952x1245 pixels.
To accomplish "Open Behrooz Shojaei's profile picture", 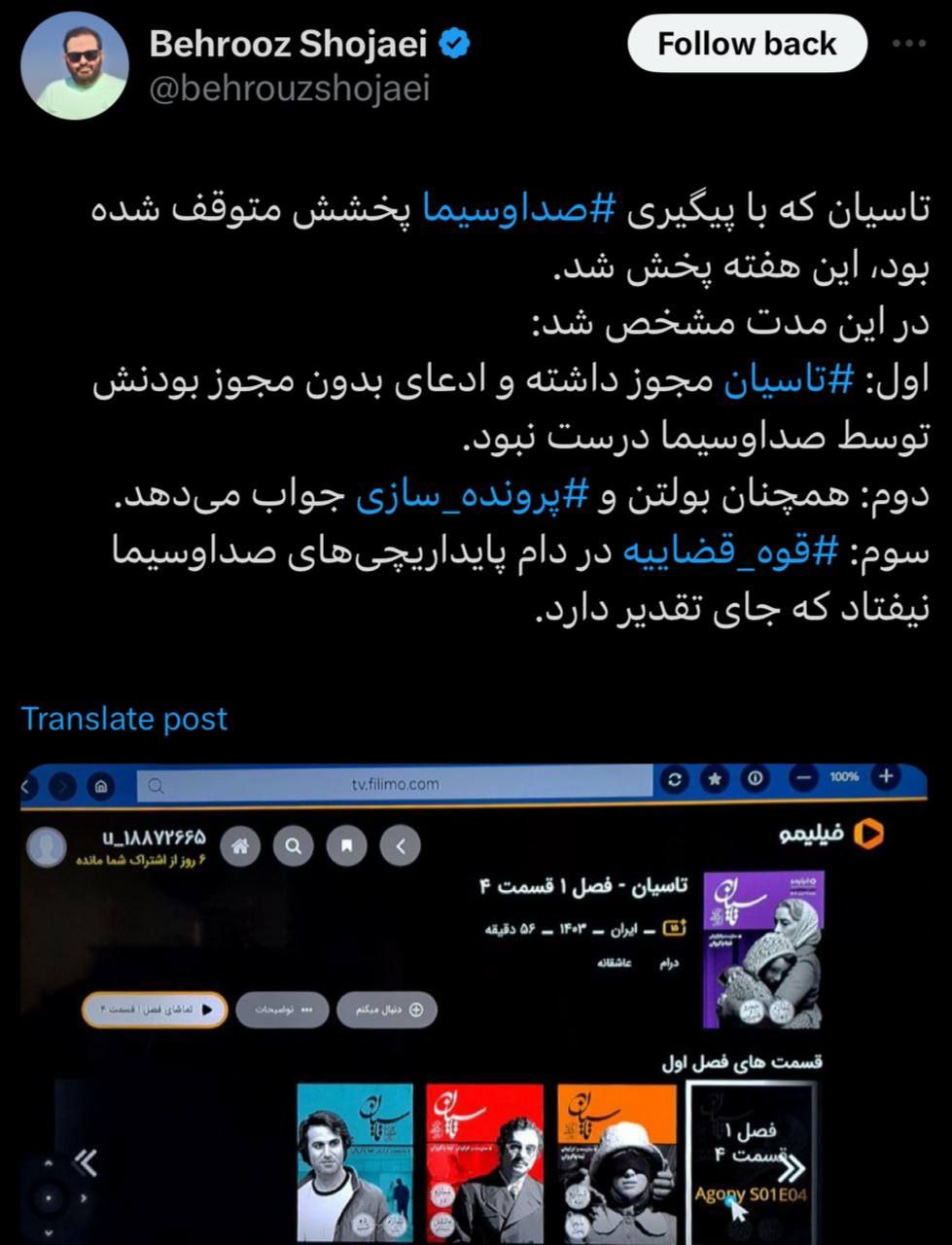I will (75, 66).
